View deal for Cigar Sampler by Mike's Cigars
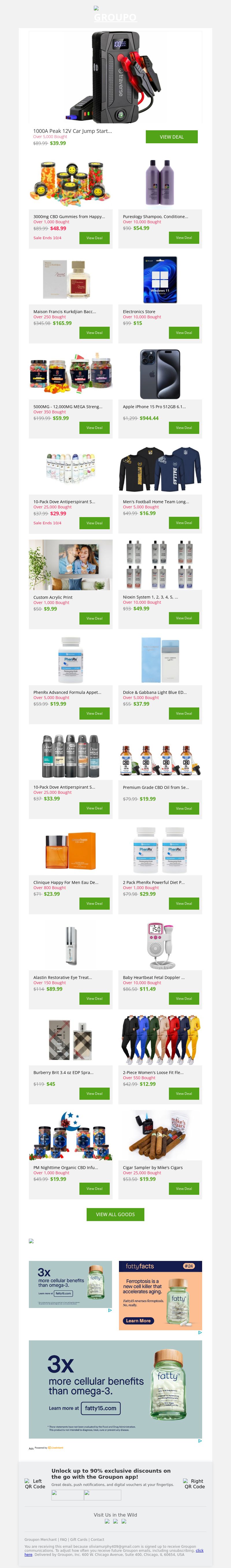Screen dimensions: 231x1568 [x=184, y=1188]
